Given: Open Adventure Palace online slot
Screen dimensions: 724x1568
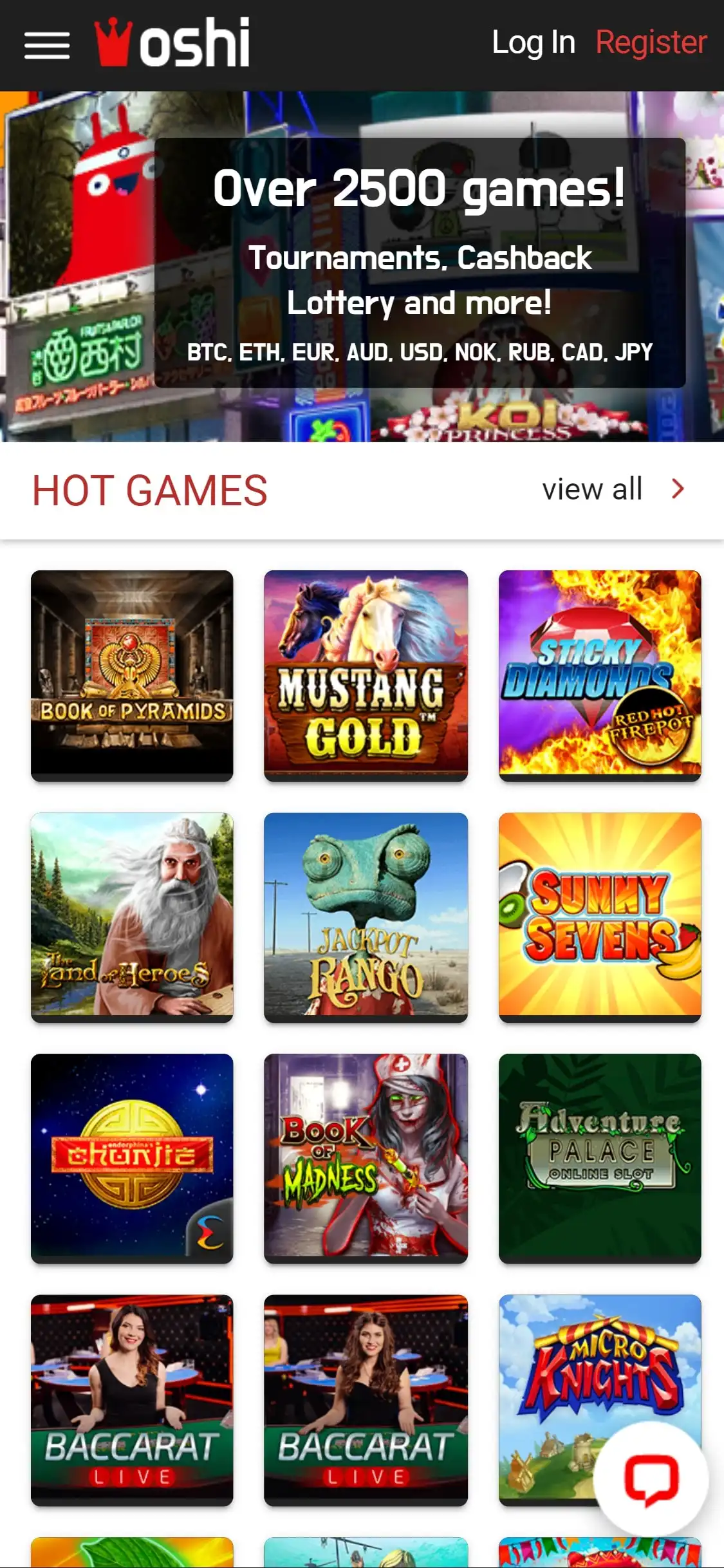Looking at the screenshot, I should (x=599, y=1157).
